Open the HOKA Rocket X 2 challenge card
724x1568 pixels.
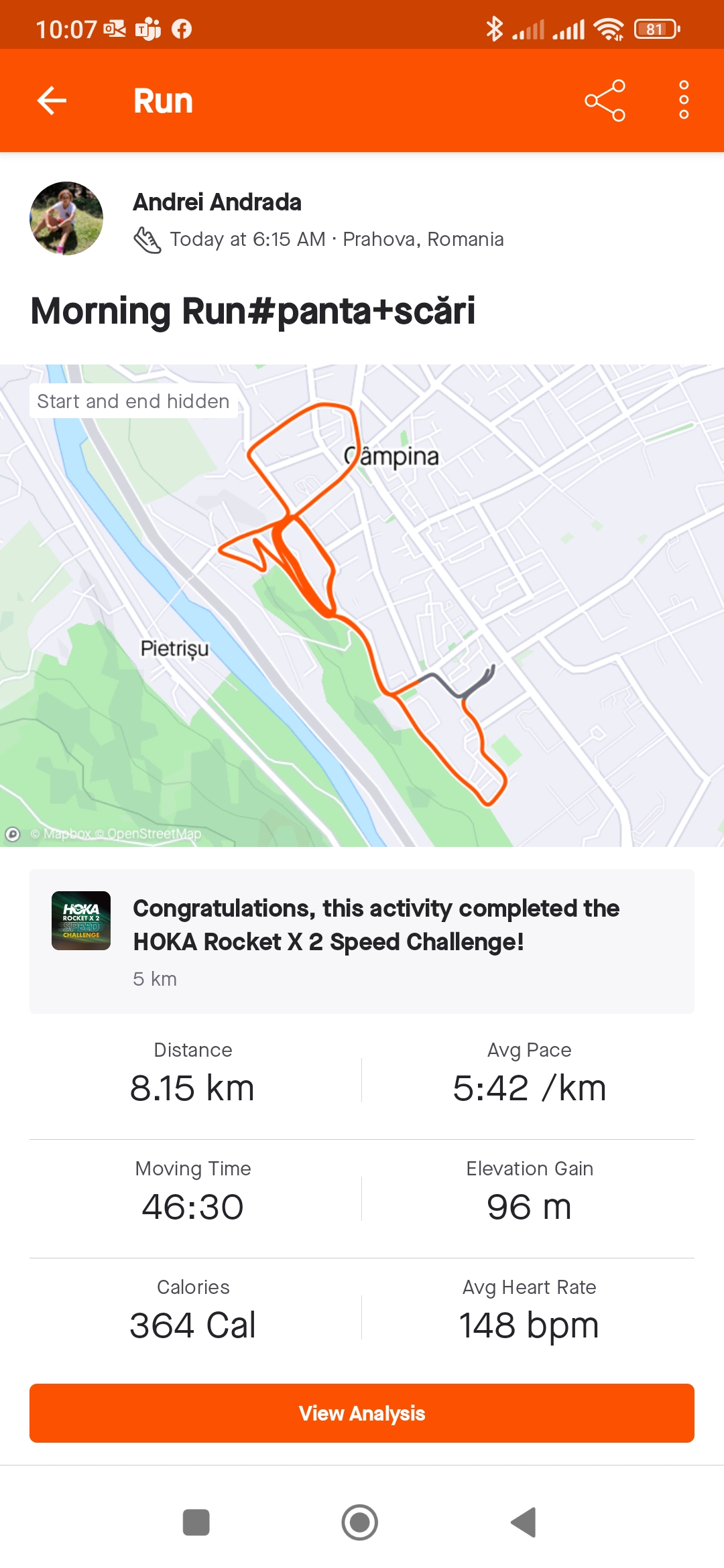(362, 941)
